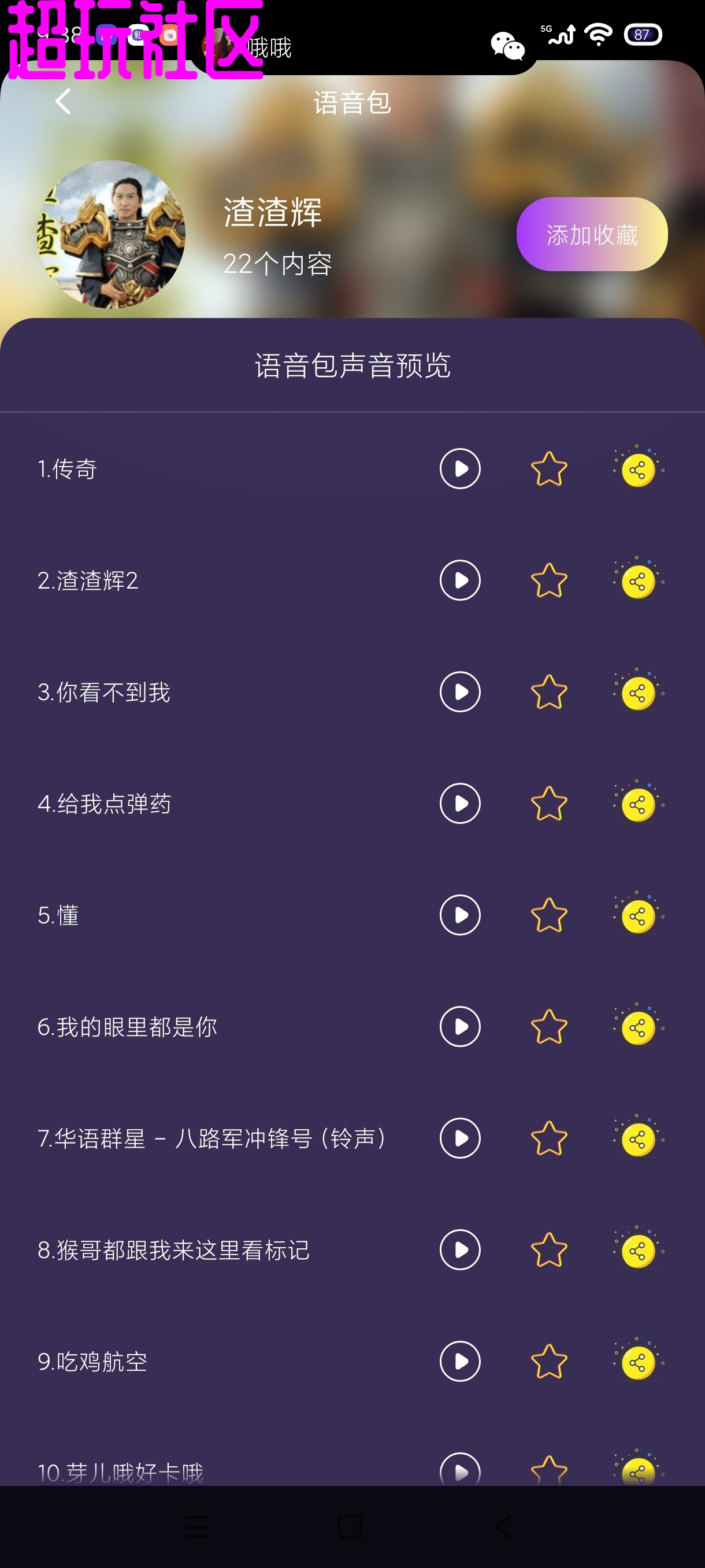Share the clip 5.懂
The height and width of the screenshot is (1568, 705).
click(637, 915)
